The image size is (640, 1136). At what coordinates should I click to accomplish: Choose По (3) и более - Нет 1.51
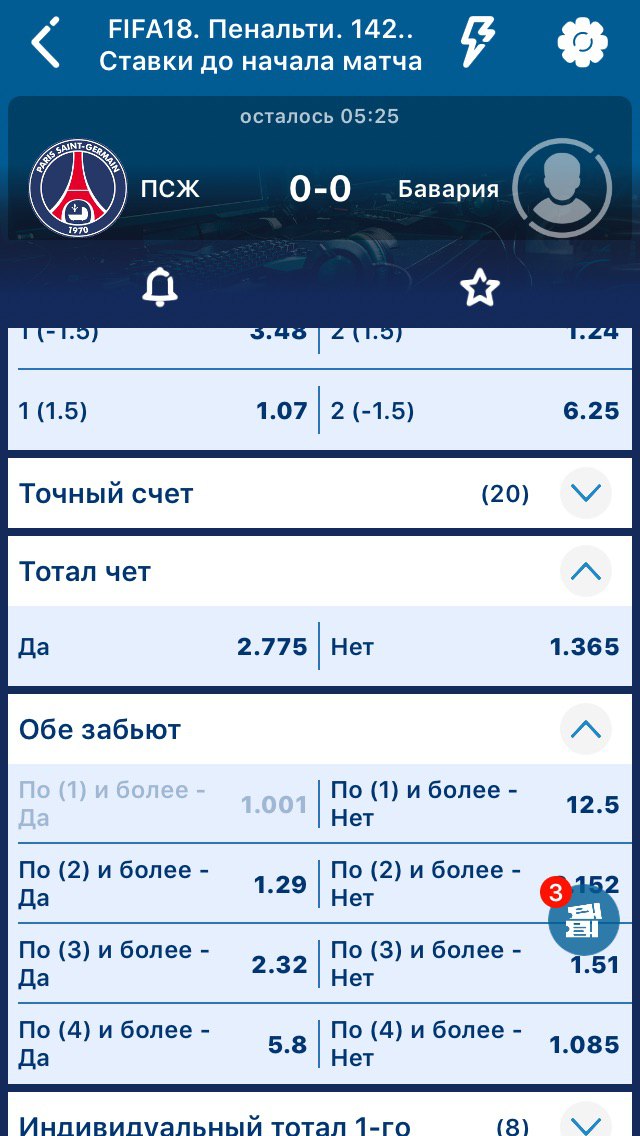click(x=475, y=964)
